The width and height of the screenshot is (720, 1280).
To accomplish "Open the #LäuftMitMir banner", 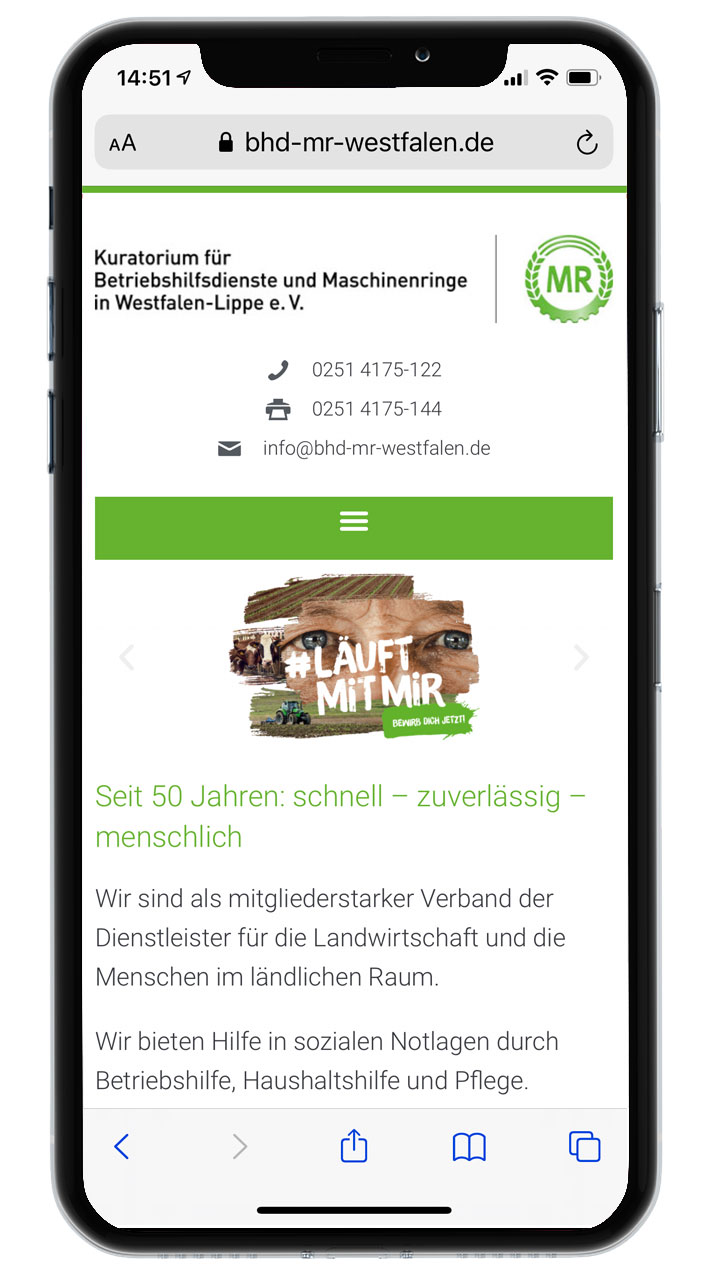I will pos(354,656).
